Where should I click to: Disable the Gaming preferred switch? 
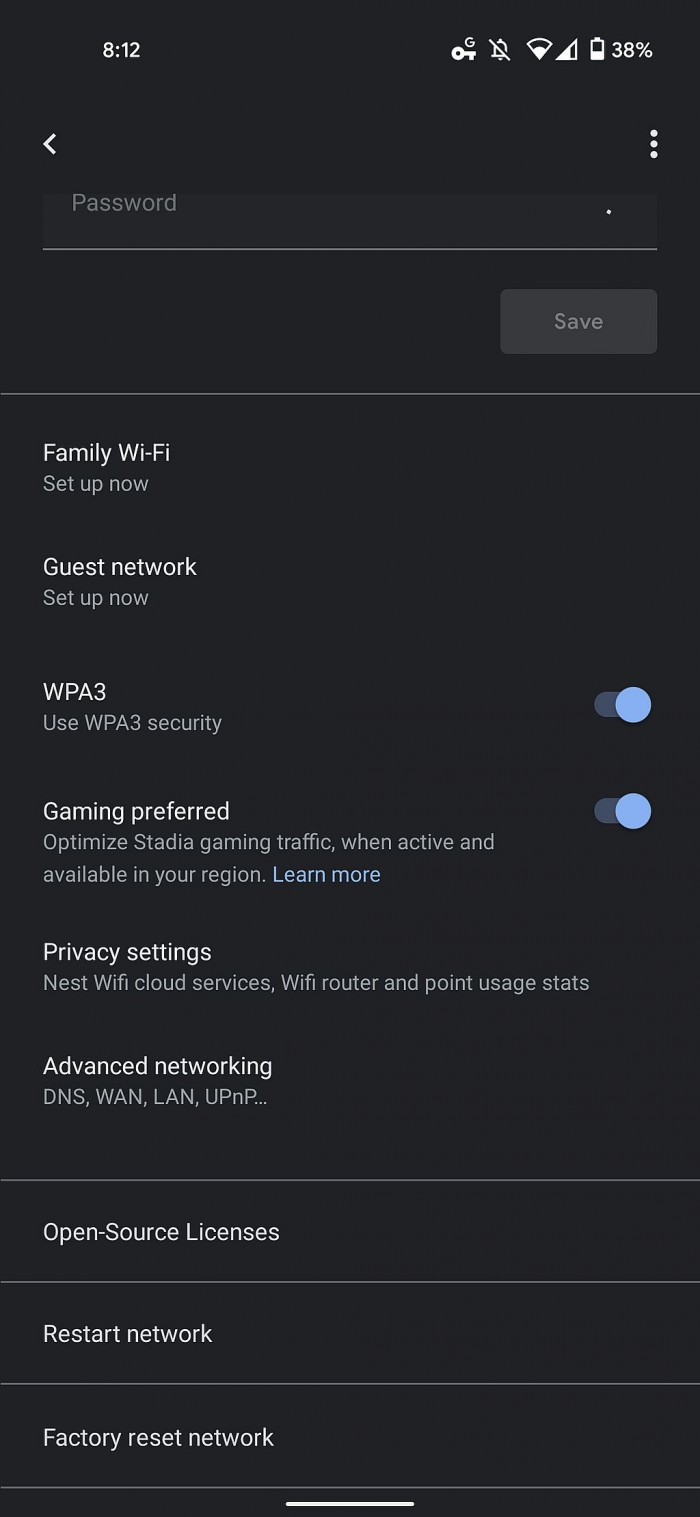tap(623, 811)
